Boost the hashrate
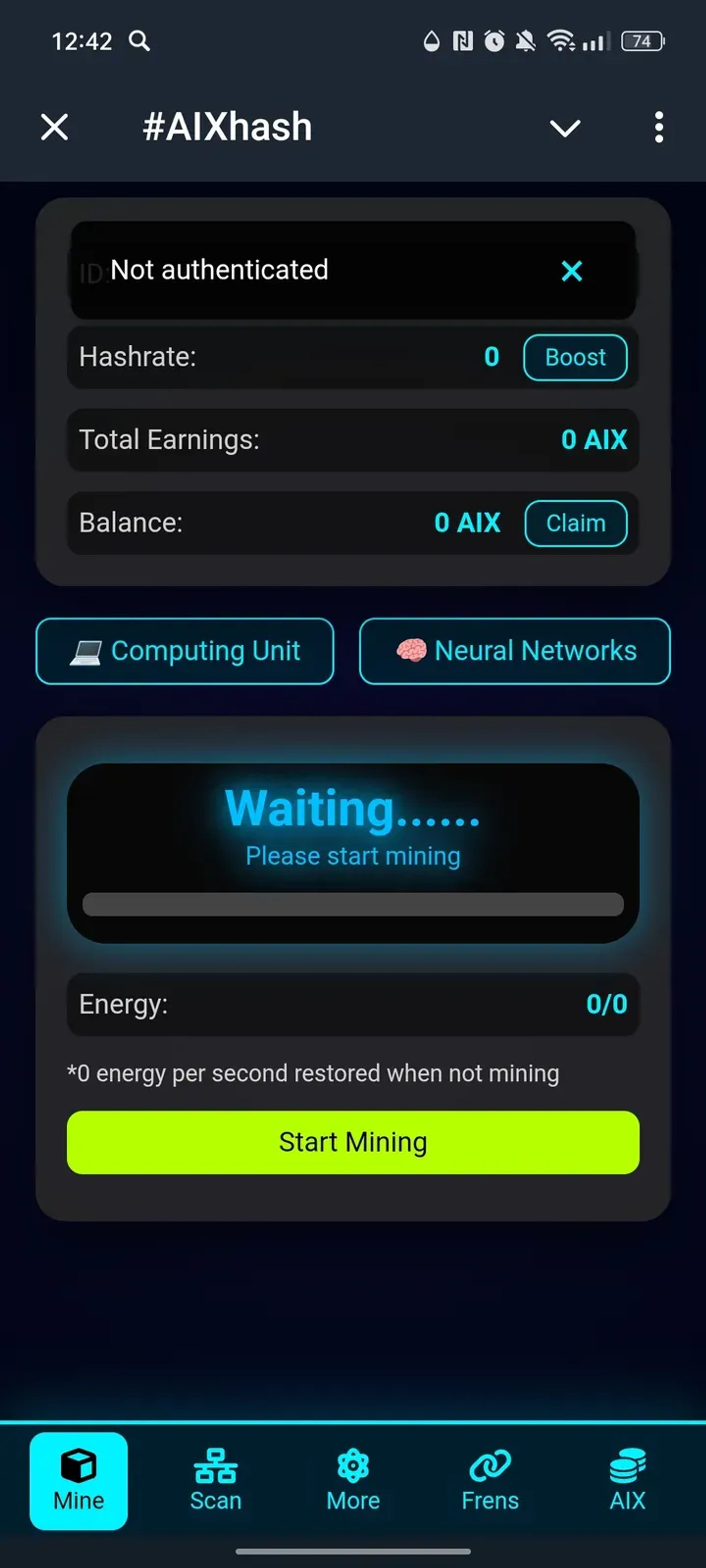The height and width of the screenshot is (1568, 706). click(575, 357)
